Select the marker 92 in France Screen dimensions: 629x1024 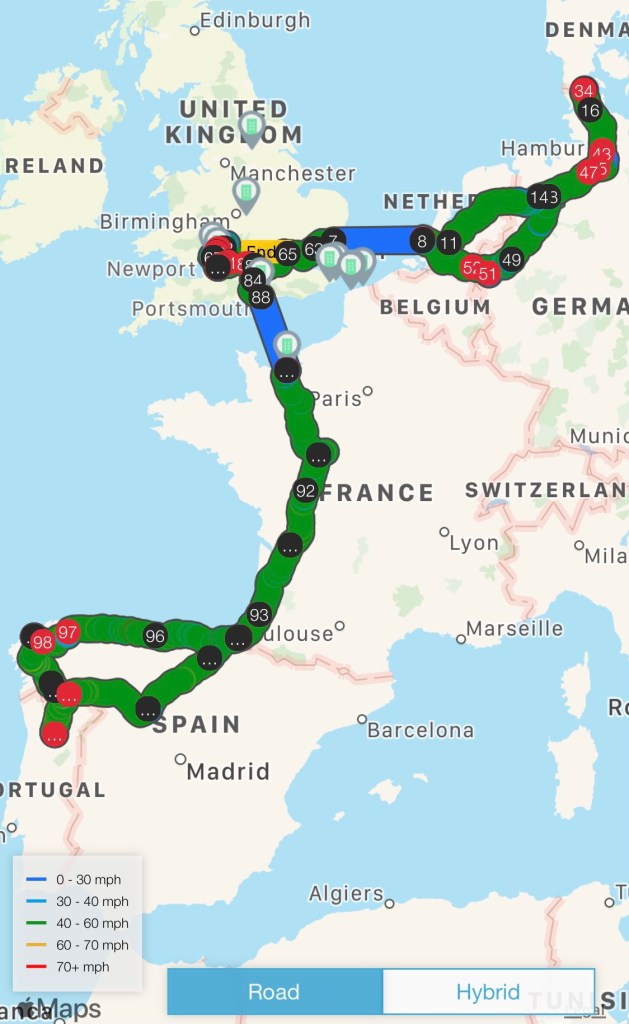tap(306, 491)
